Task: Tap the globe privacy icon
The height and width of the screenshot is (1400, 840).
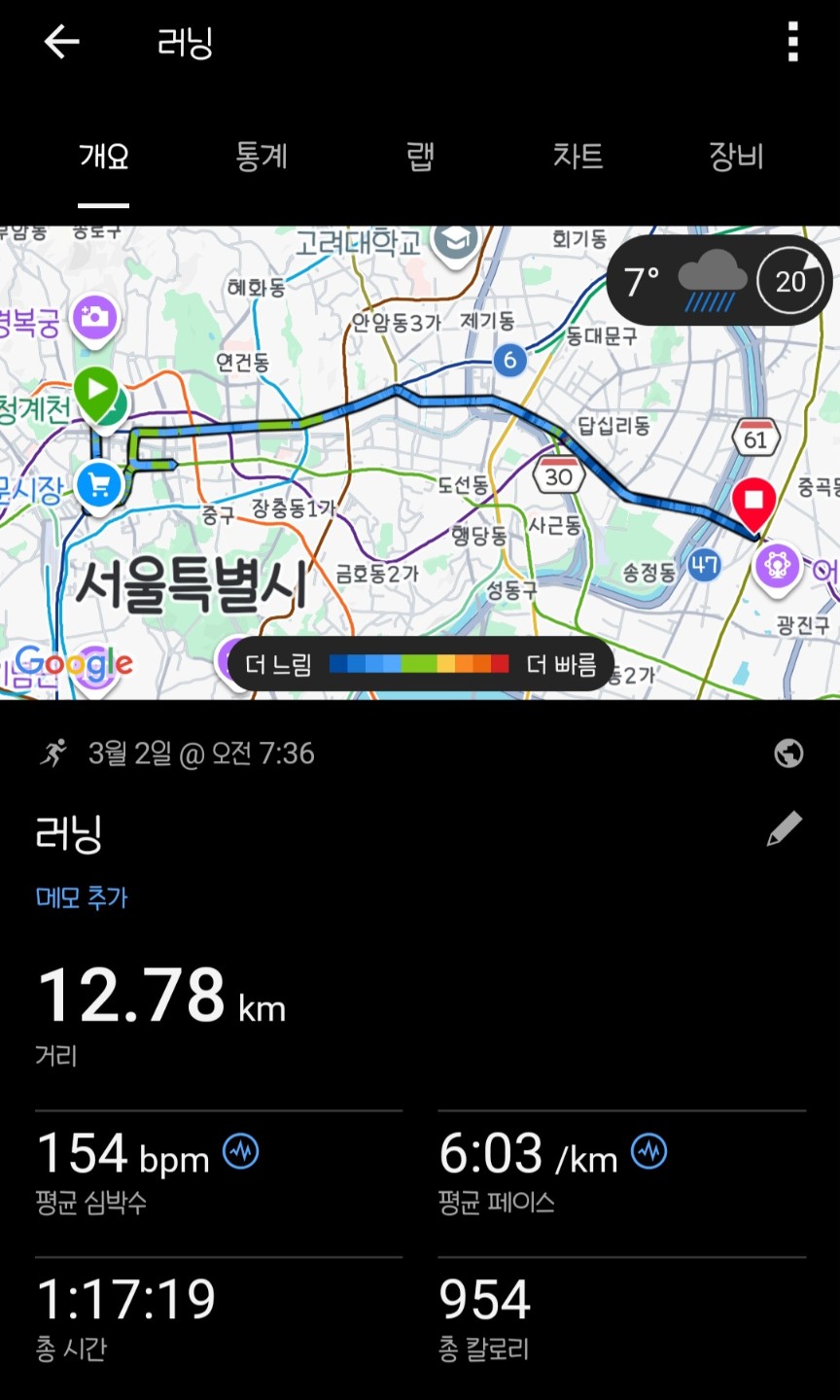Action: 788,753
